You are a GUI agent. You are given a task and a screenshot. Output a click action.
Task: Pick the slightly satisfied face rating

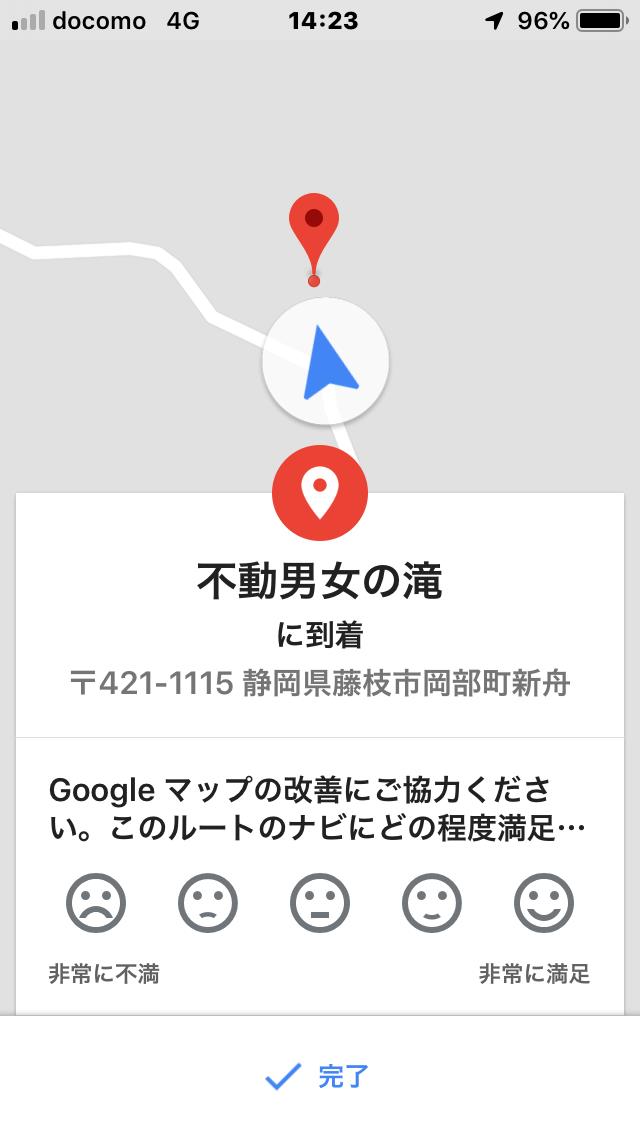(x=432, y=903)
